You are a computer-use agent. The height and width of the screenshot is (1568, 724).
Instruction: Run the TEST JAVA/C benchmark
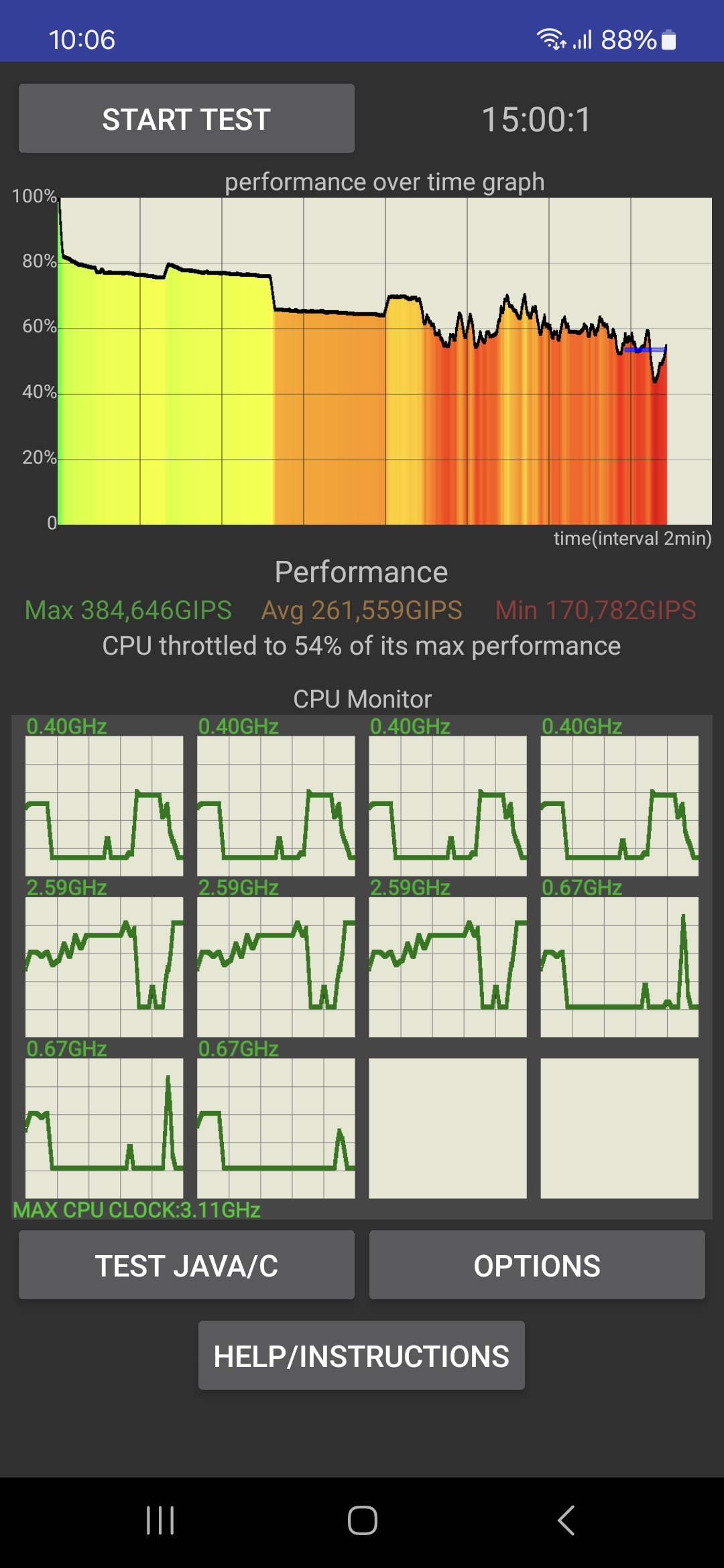186,1265
